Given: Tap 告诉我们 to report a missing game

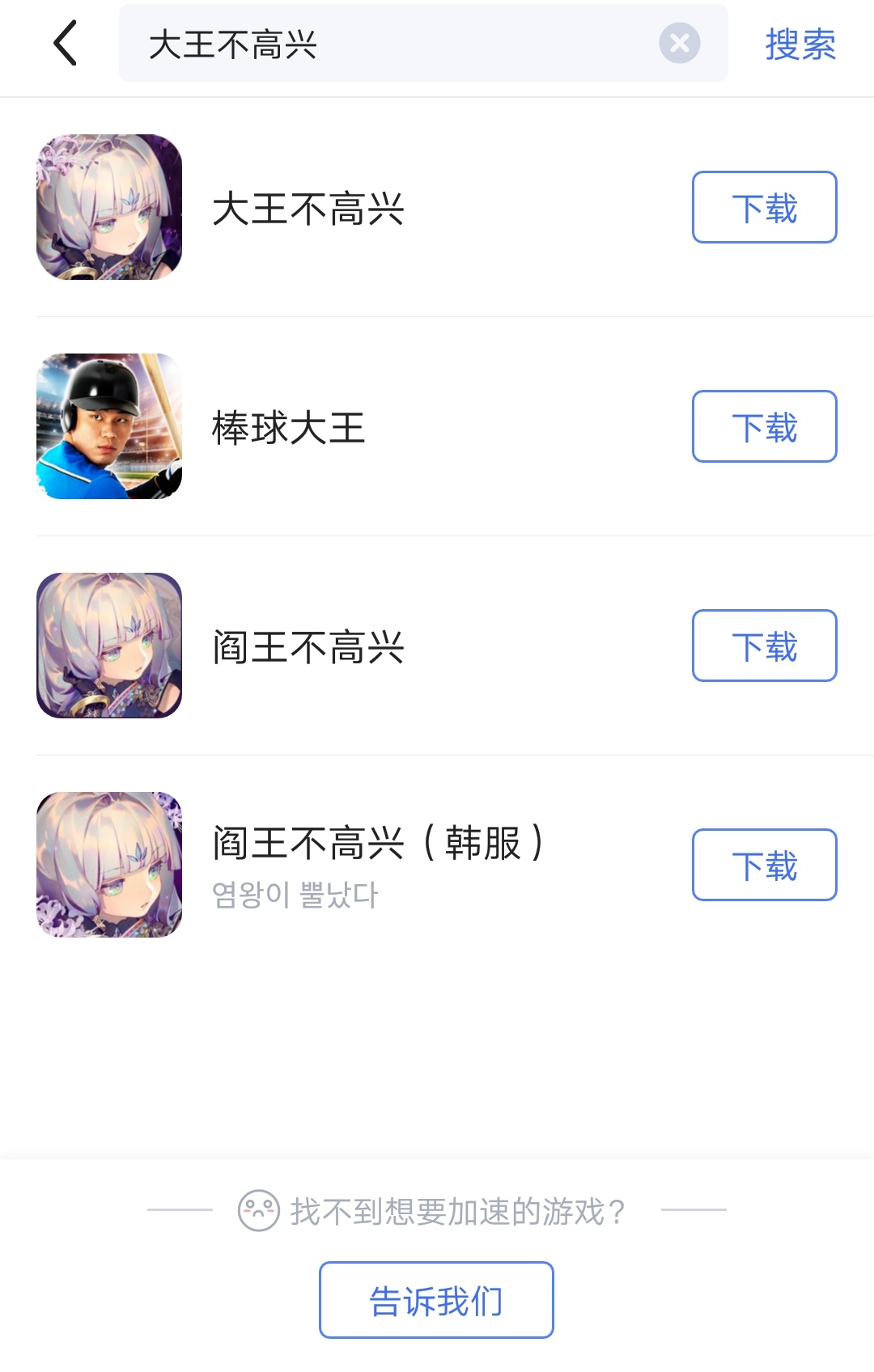Looking at the screenshot, I should click(436, 1300).
